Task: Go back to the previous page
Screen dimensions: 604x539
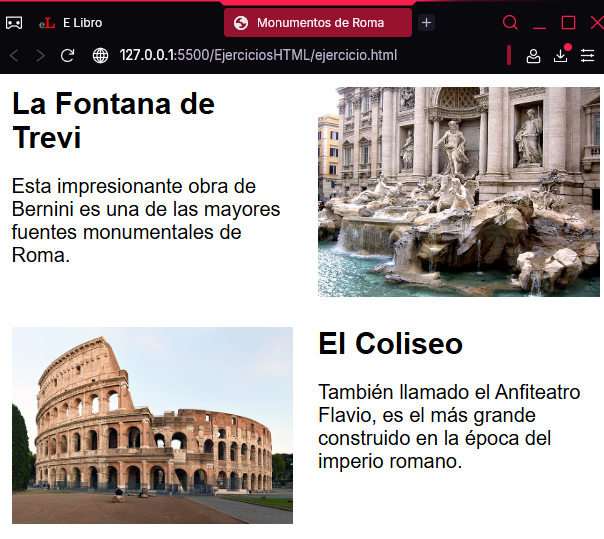Action: pos(14,55)
